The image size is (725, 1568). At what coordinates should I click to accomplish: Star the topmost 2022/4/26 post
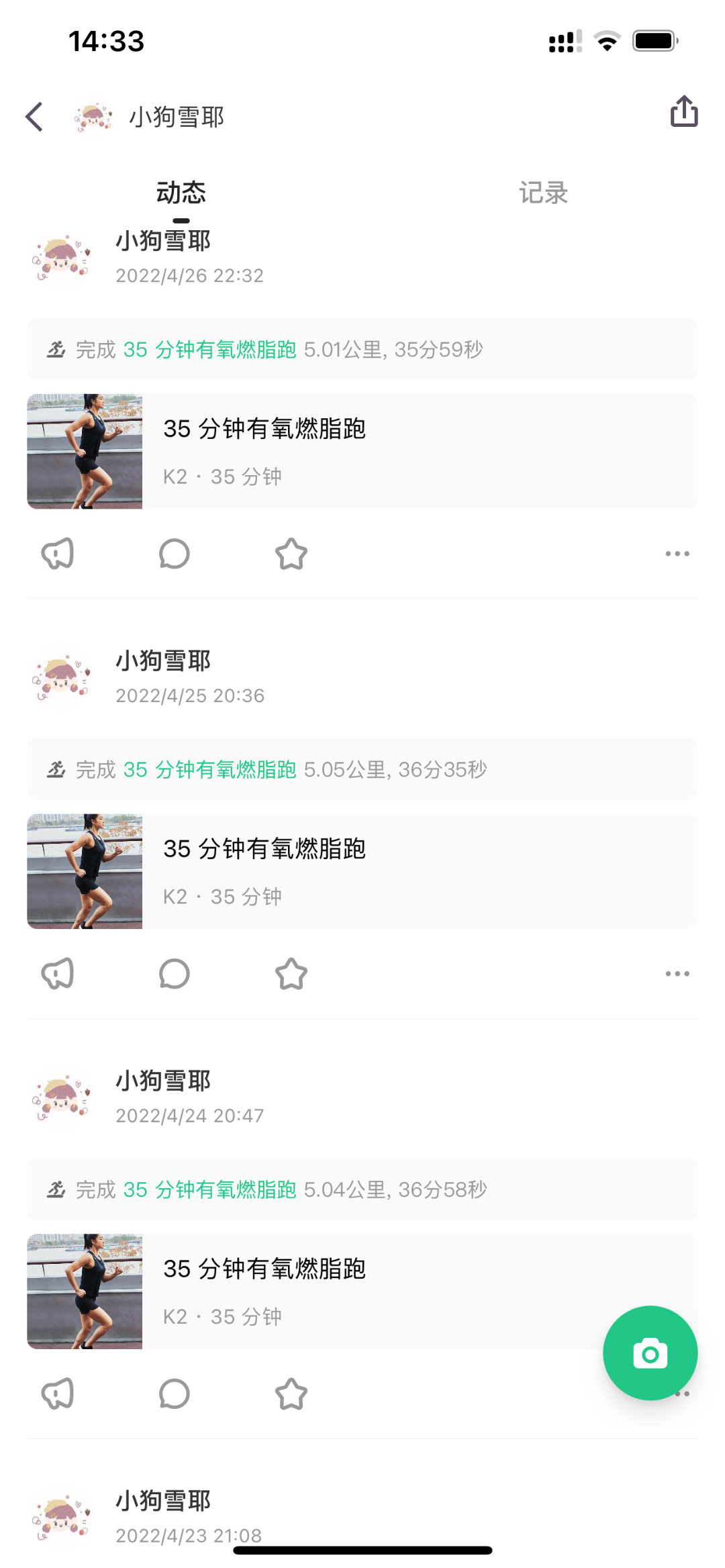coord(291,553)
